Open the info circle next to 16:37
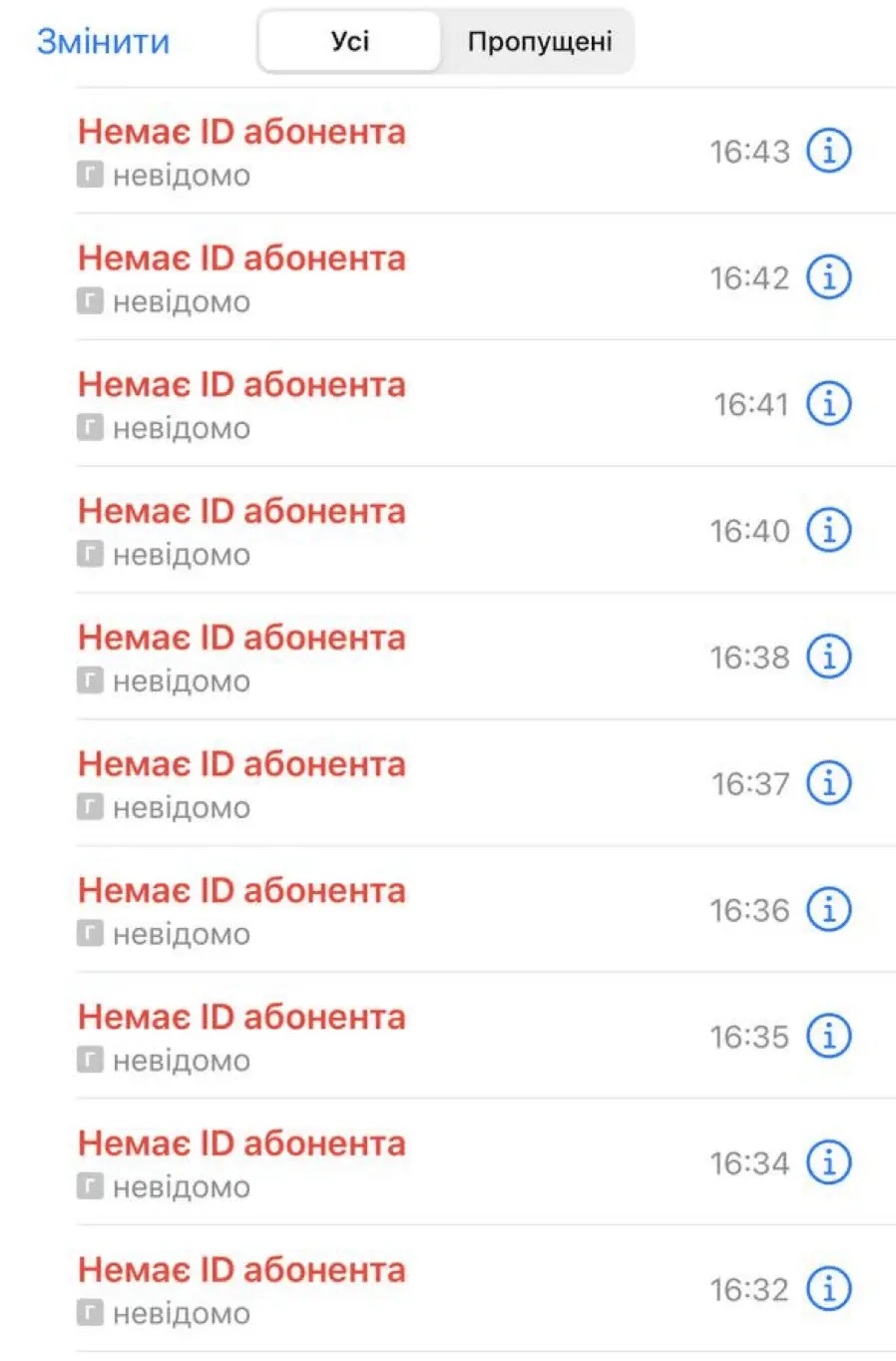896x1361 pixels. pyautogui.click(x=828, y=783)
